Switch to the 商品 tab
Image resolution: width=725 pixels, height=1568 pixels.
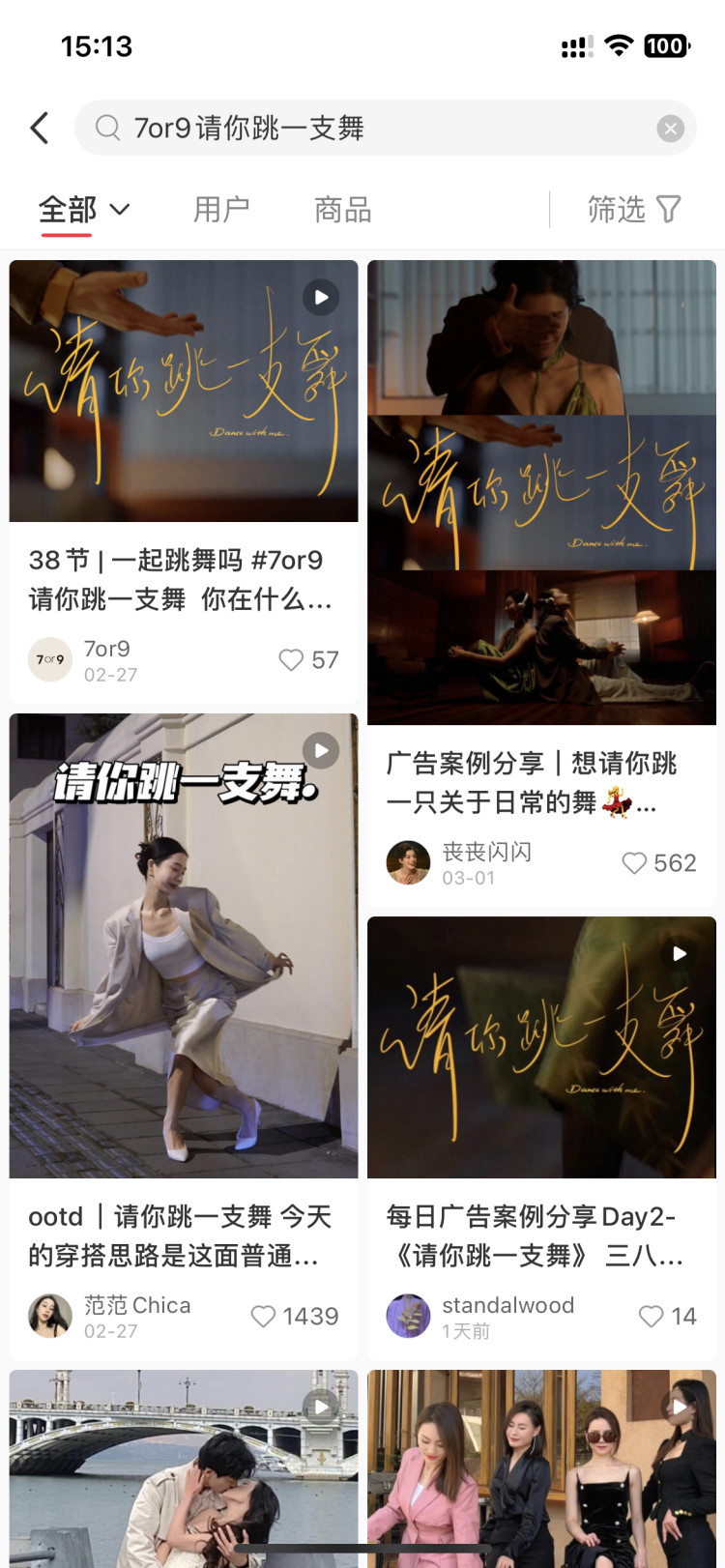[342, 209]
